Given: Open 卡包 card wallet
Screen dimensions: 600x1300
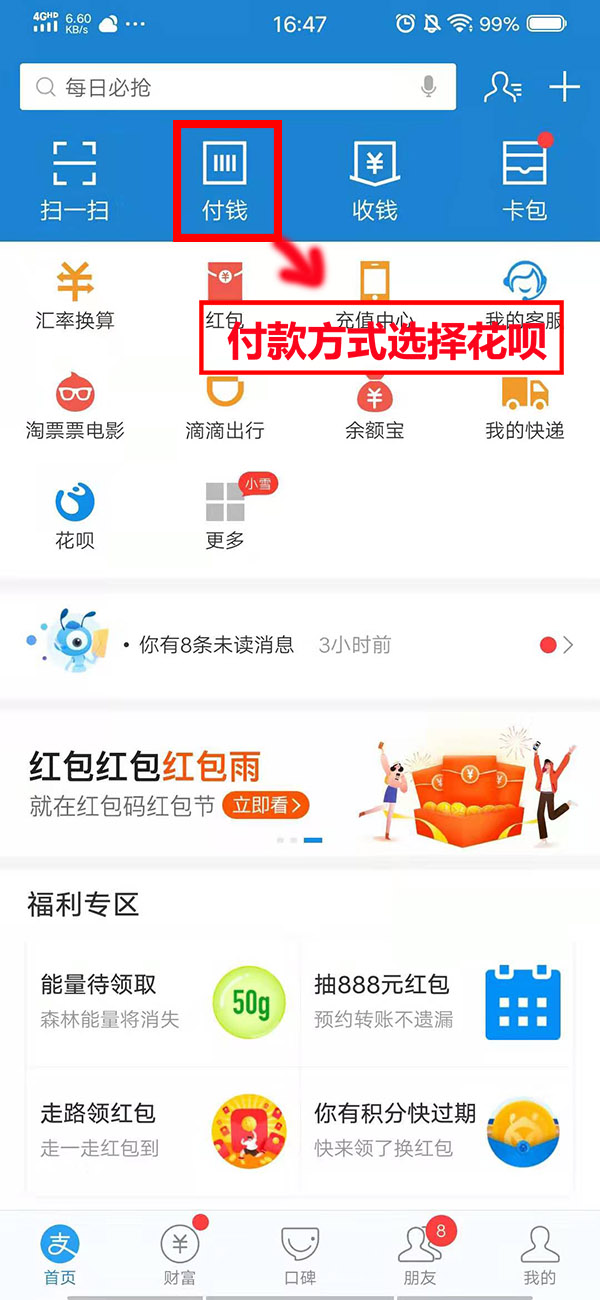Looking at the screenshot, I should [525, 180].
